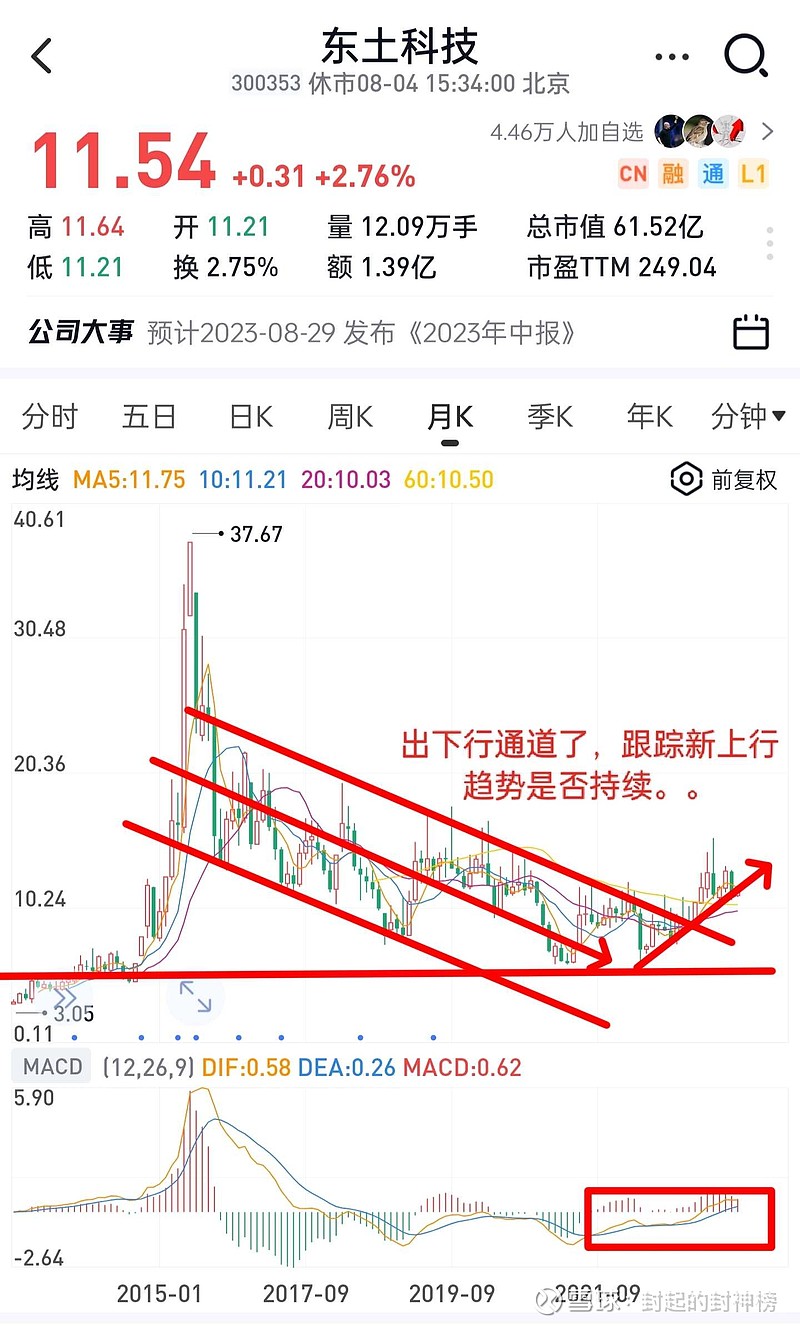The width and height of the screenshot is (800, 1326).
Task: Switch to the 五日 chart tab
Action: coord(149,416)
